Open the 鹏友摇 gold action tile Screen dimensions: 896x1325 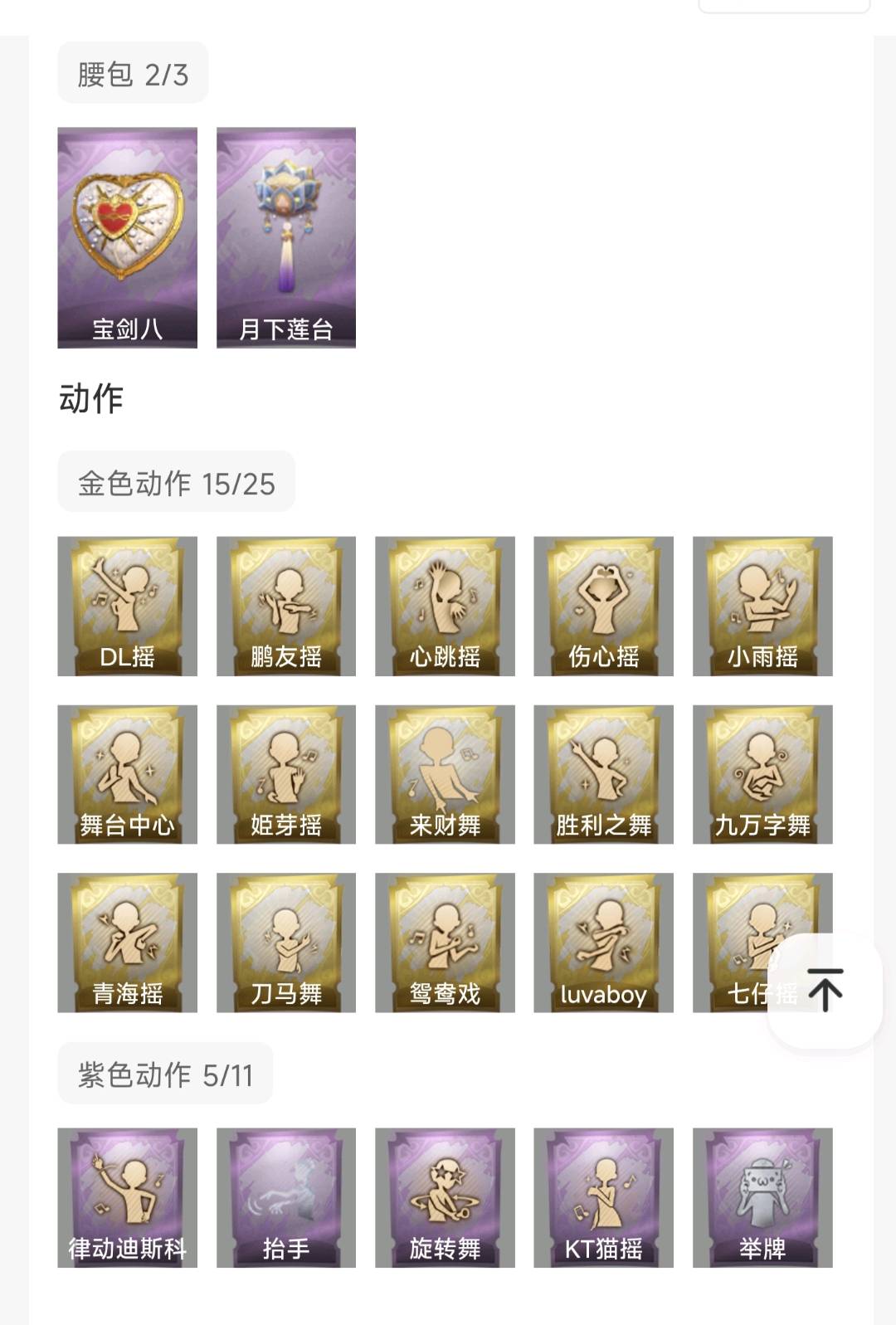pos(286,606)
